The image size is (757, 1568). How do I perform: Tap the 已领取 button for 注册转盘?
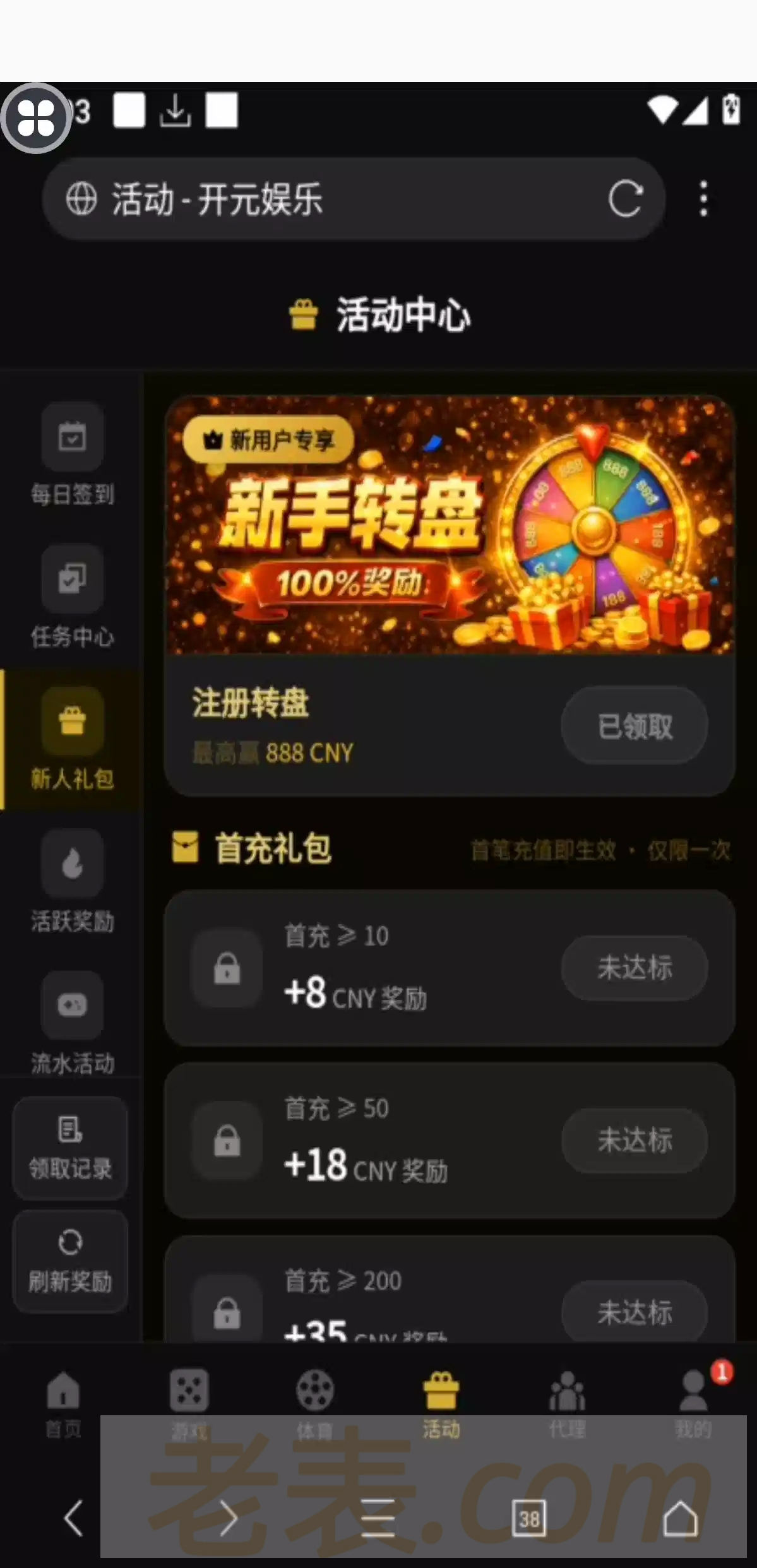(634, 726)
